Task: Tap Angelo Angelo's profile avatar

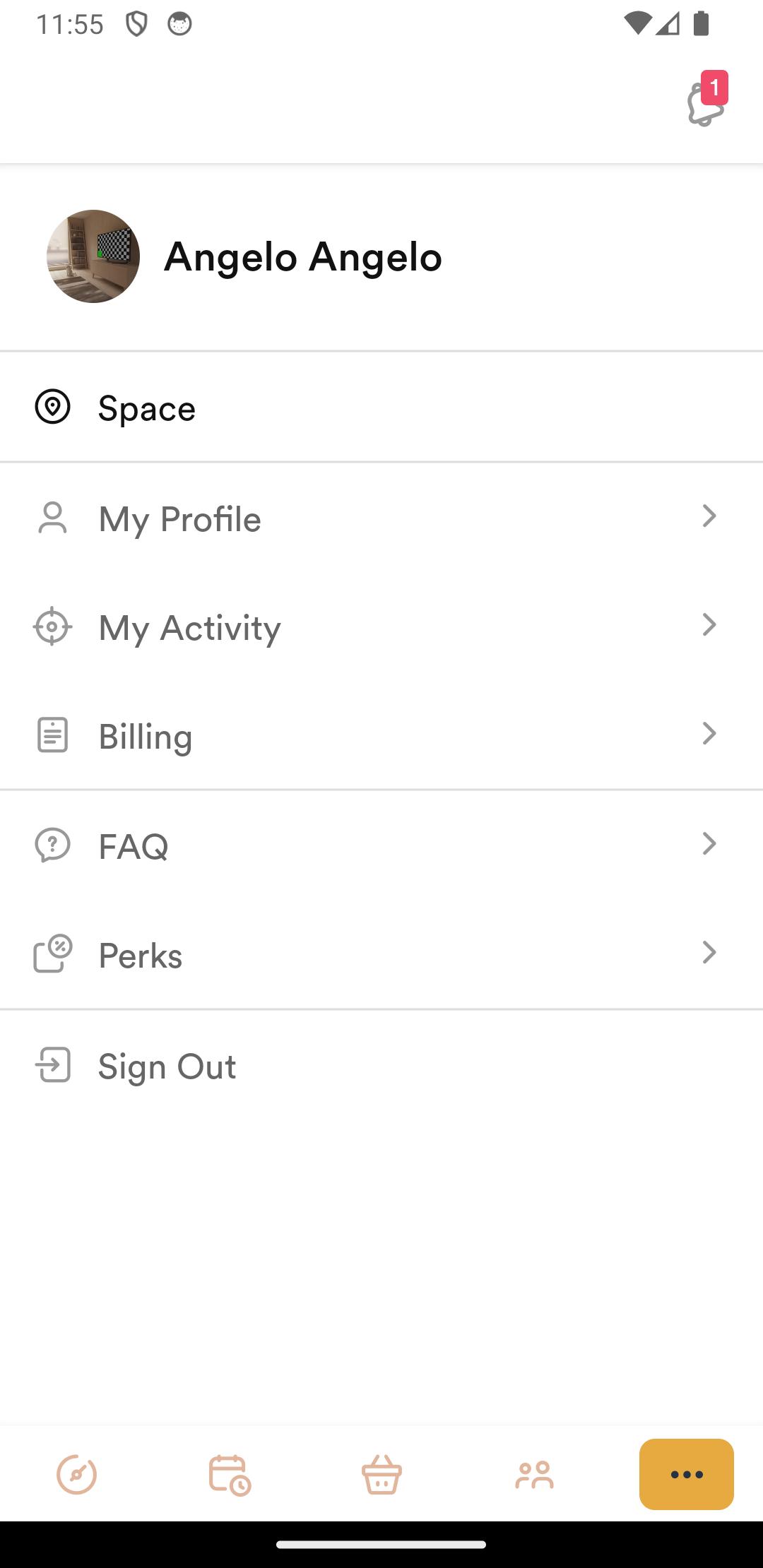Action: click(x=93, y=256)
